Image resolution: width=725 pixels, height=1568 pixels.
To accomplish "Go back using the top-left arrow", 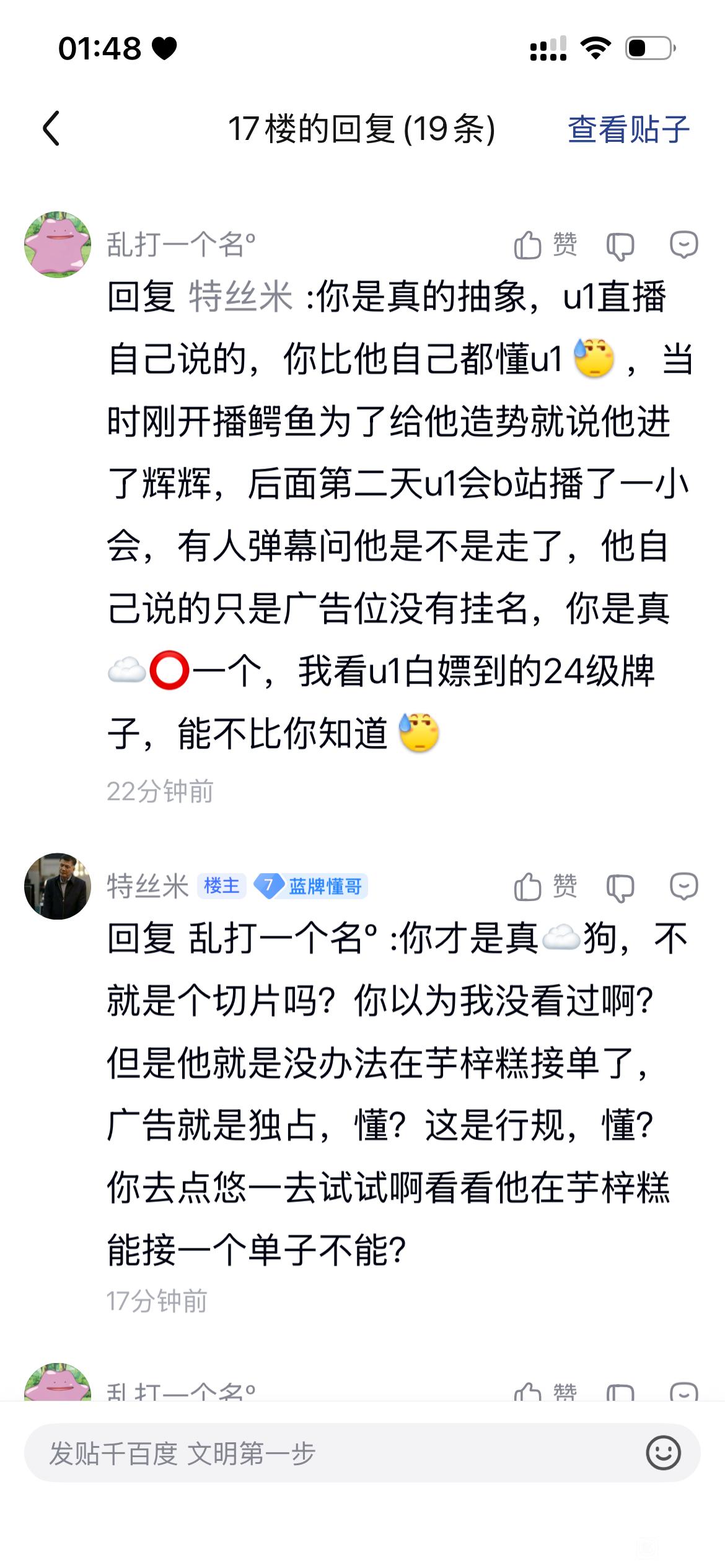I will [51, 129].
